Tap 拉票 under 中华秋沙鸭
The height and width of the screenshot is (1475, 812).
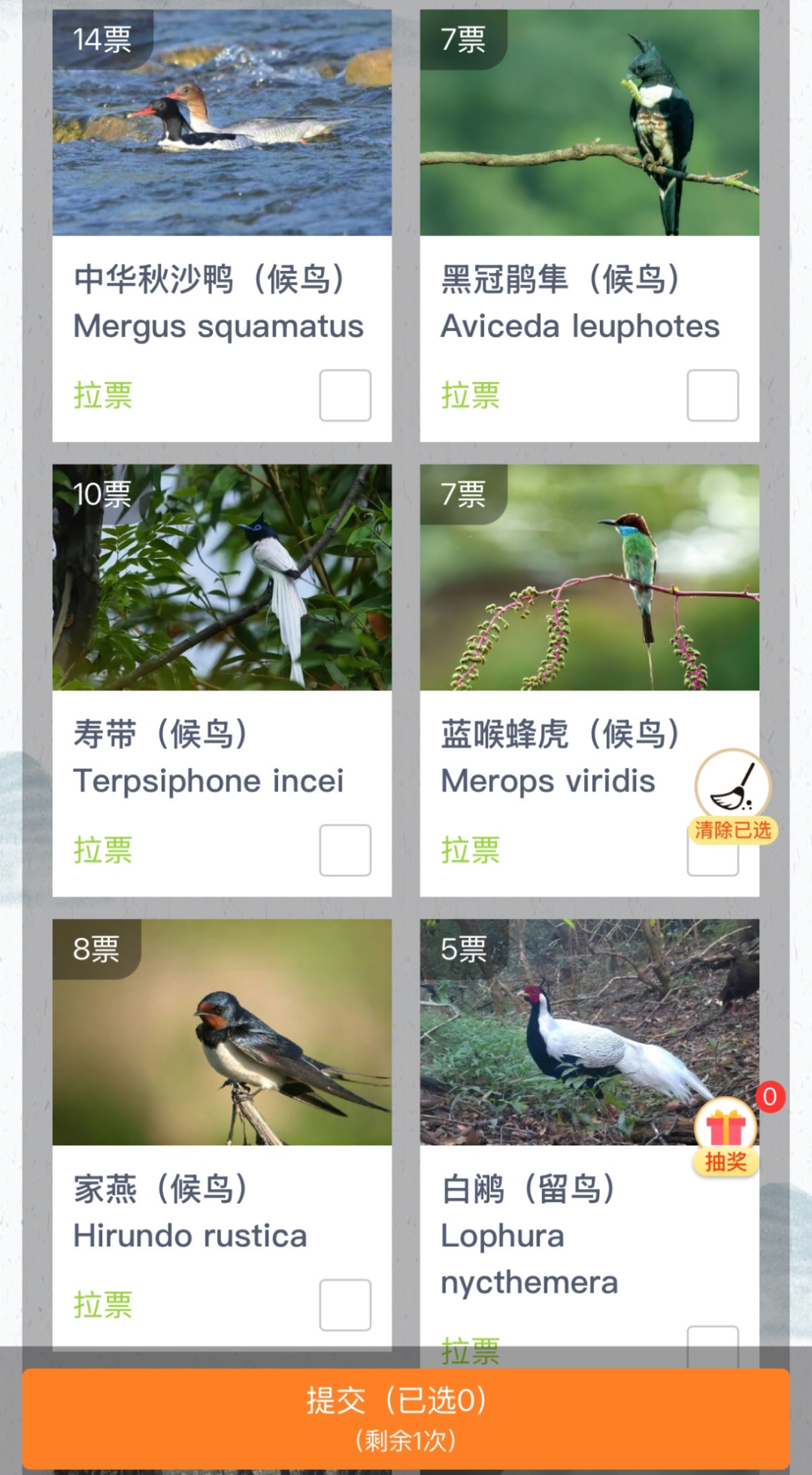point(103,395)
